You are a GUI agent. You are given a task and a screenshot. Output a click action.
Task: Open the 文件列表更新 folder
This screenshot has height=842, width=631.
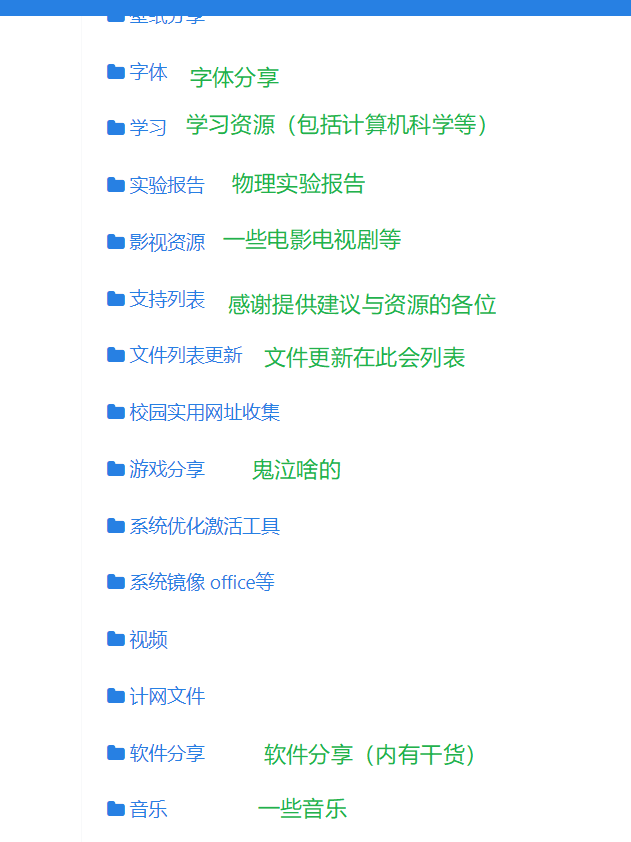[185, 355]
